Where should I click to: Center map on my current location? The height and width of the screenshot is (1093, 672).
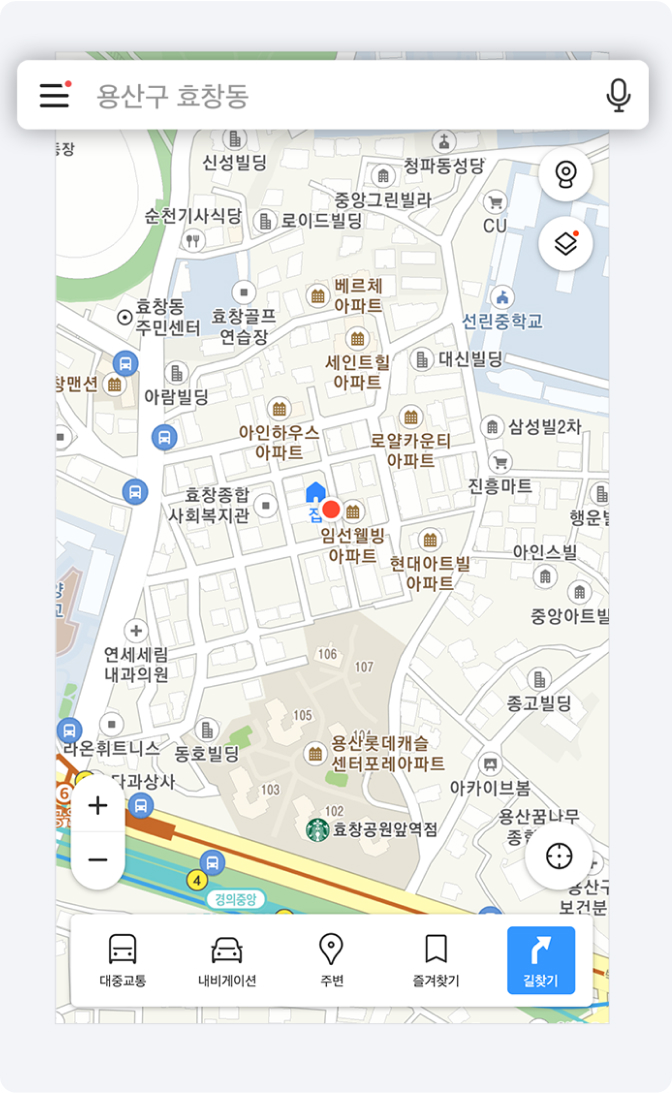point(559,856)
